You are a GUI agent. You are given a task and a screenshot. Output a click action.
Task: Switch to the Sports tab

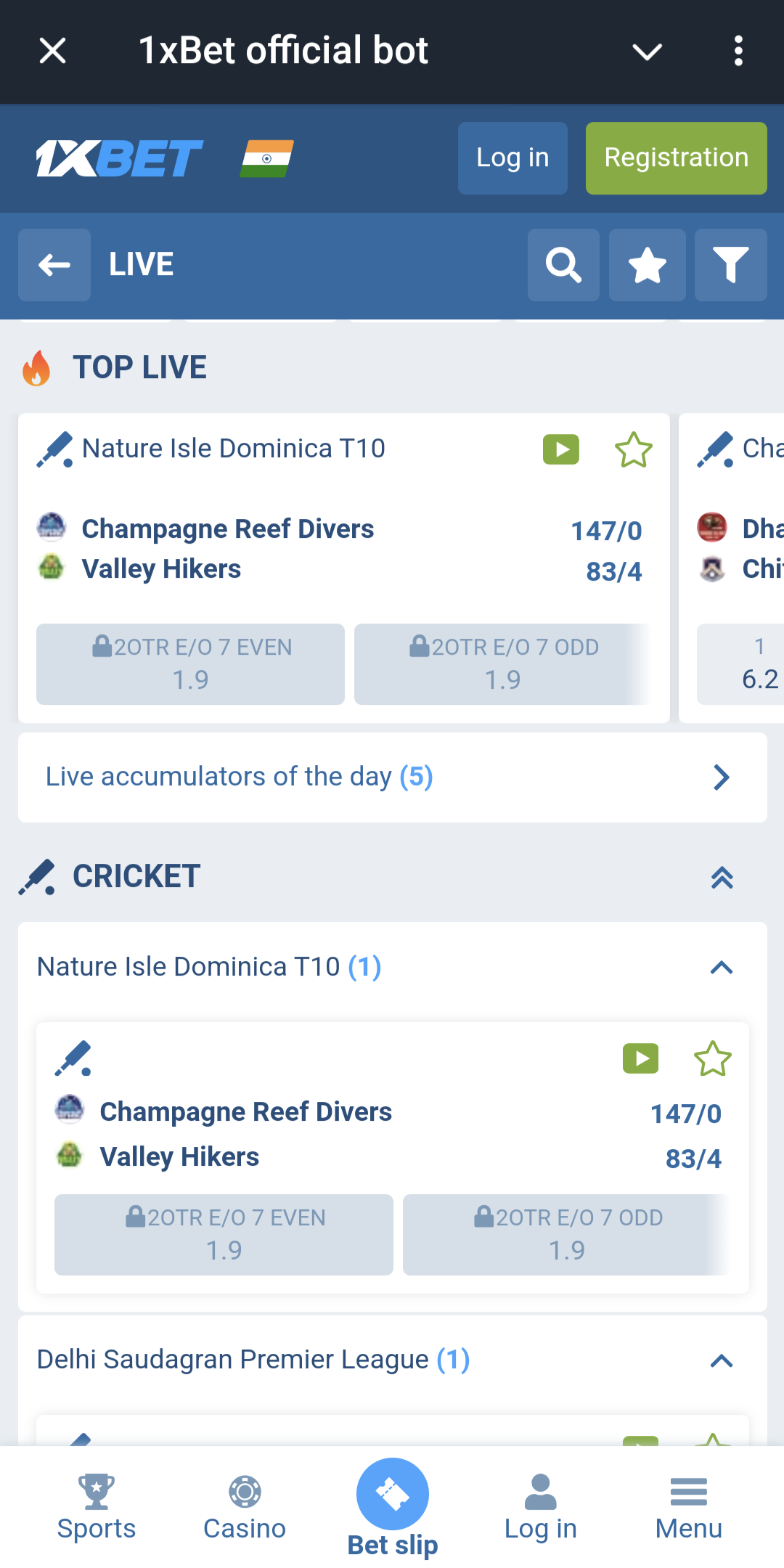(97, 1508)
